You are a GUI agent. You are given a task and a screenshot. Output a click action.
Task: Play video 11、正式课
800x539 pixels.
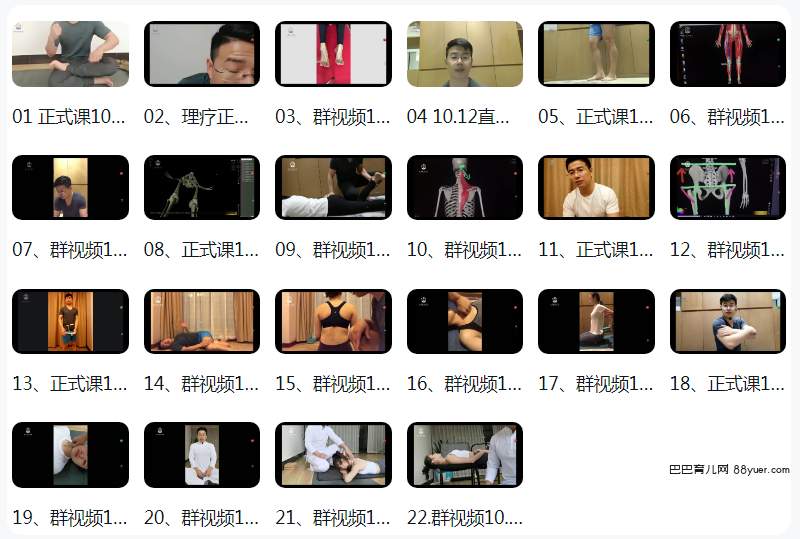(x=596, y=187)
